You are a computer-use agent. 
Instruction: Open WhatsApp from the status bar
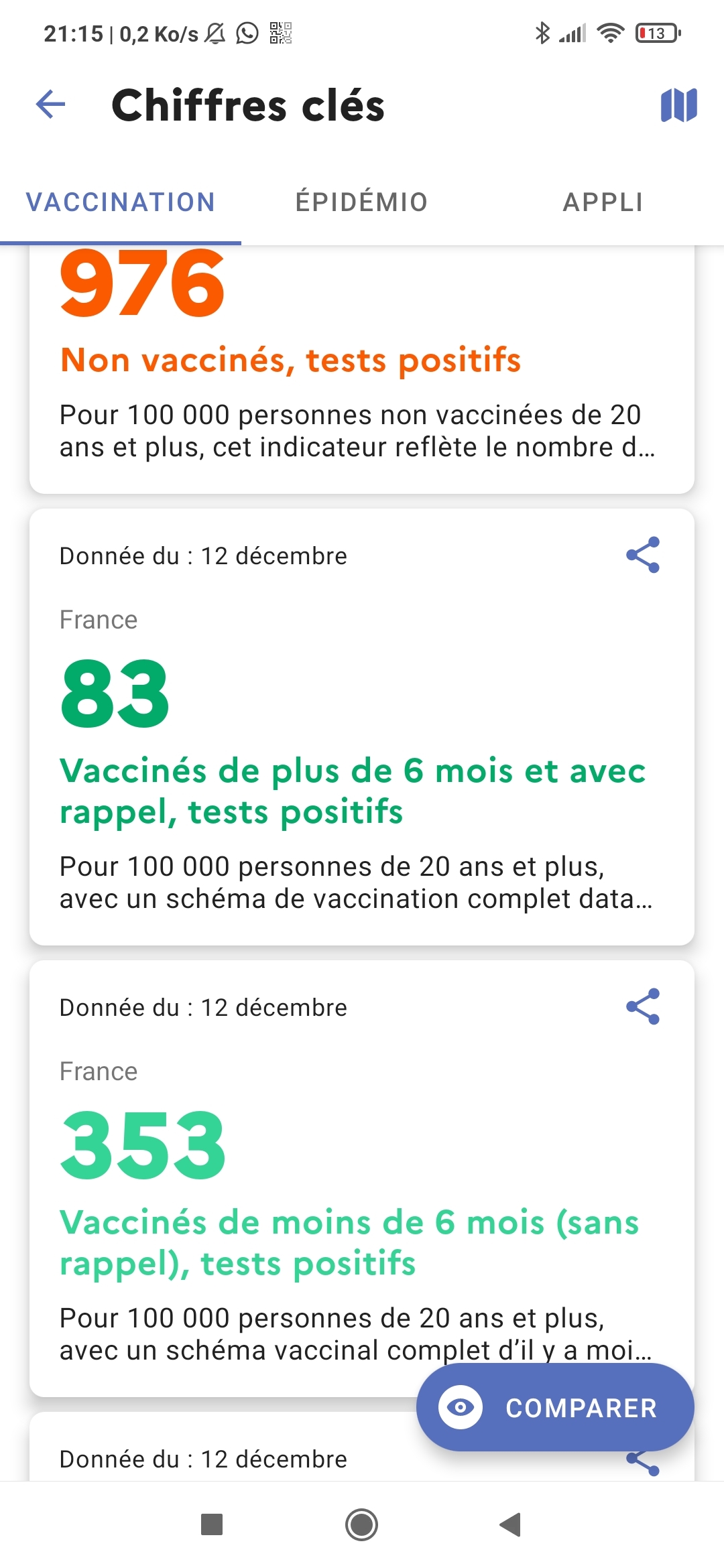point(247,31)
